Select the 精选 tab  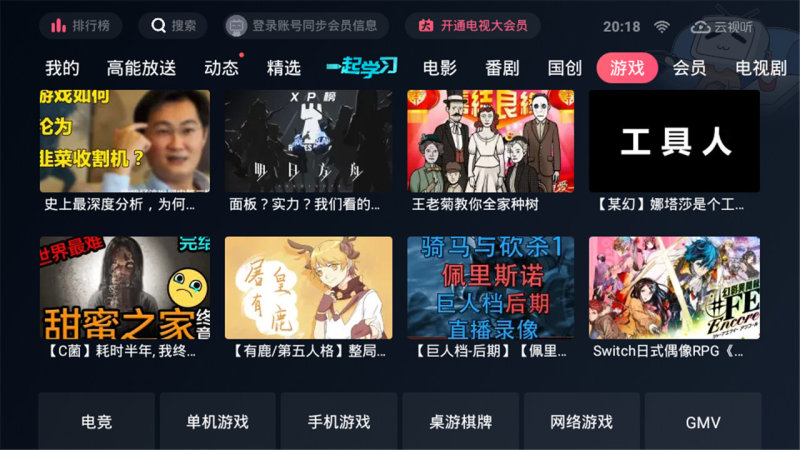283,68
